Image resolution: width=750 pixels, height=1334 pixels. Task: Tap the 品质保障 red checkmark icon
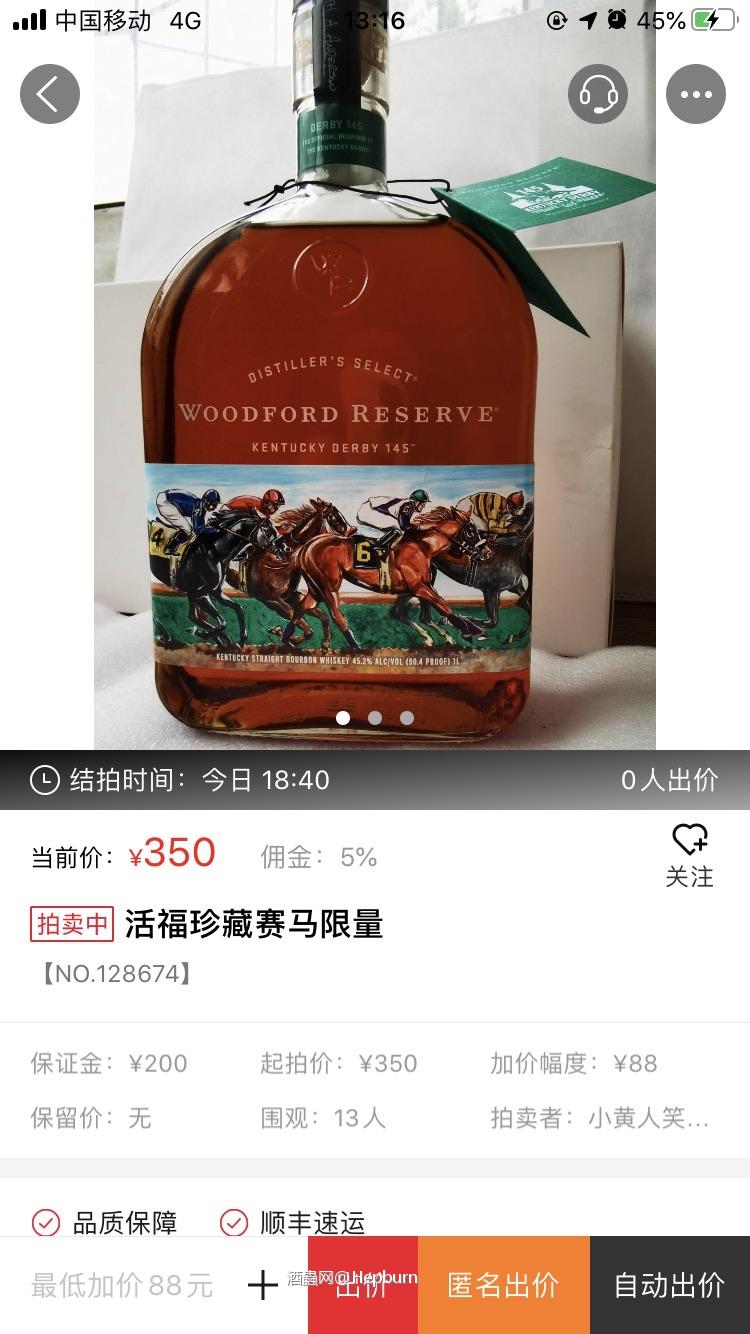click(43, 1220)
